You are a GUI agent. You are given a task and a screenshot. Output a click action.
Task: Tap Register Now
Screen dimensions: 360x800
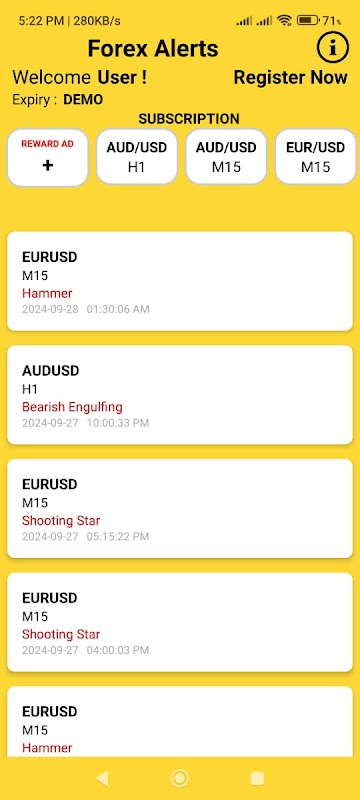(x=290, y=78)
